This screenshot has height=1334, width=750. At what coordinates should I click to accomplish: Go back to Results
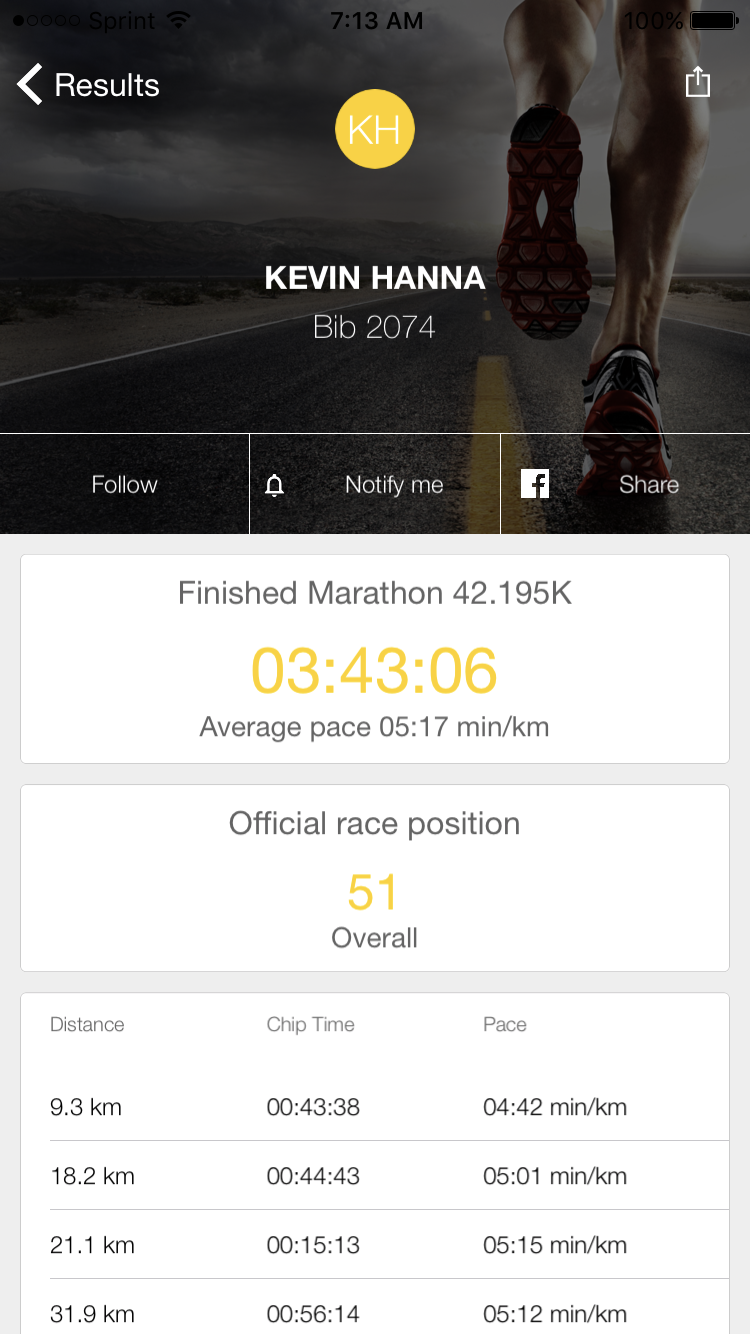(x=88, y=85)
